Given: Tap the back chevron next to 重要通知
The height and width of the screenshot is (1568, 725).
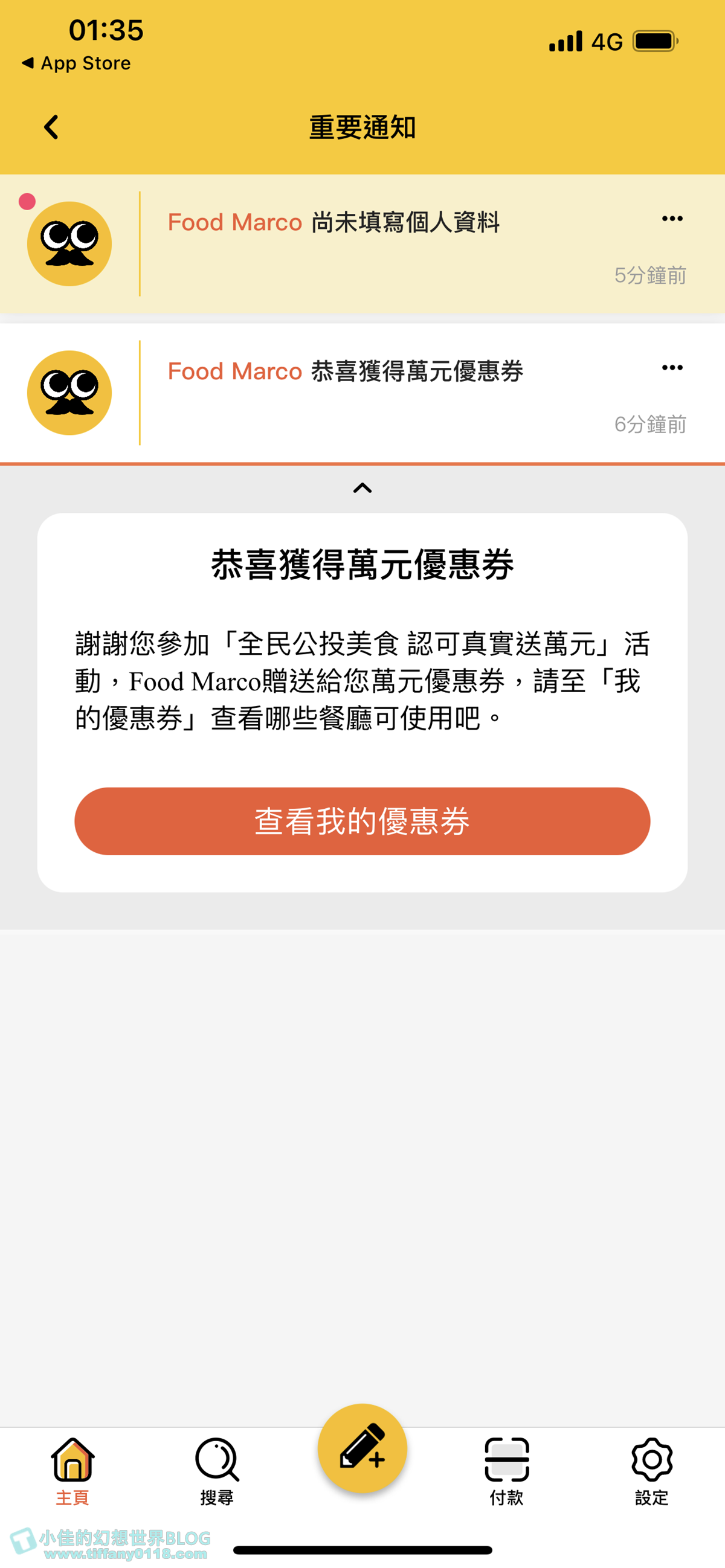Looking at the screenshot, I should [51, 127].
